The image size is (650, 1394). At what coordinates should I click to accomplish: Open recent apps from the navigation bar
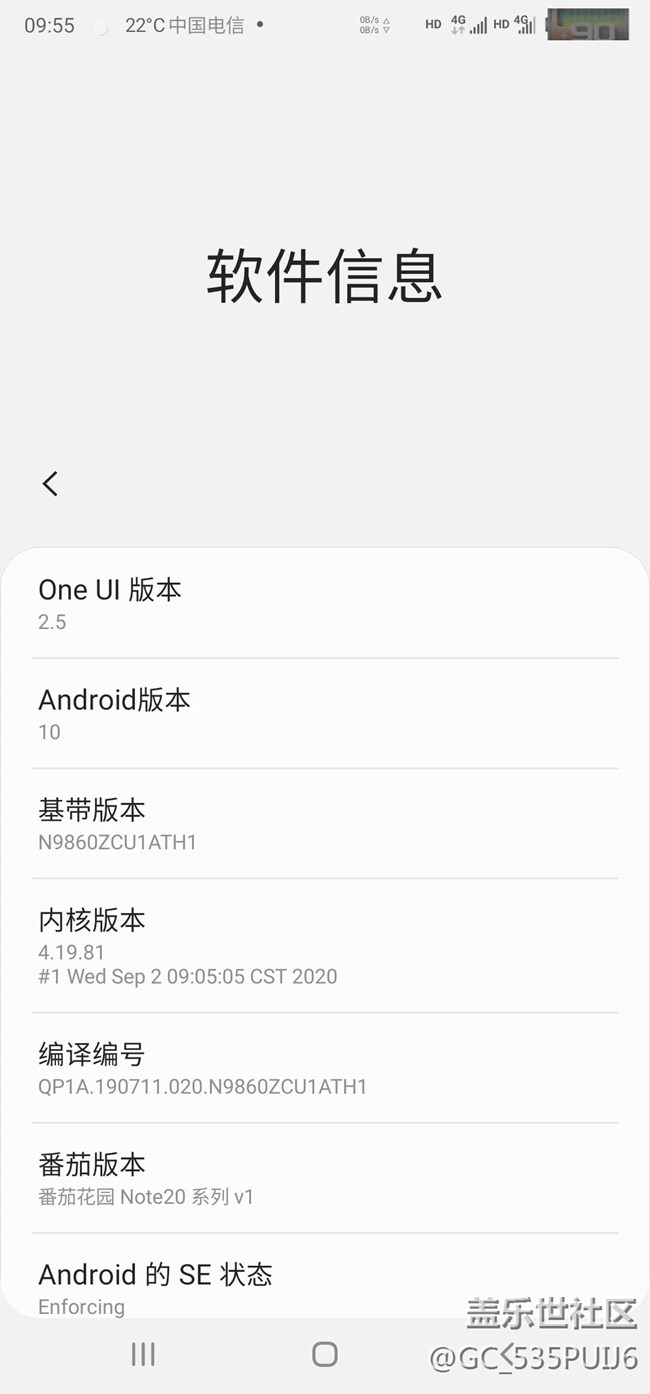click(x=143, y=1354)
